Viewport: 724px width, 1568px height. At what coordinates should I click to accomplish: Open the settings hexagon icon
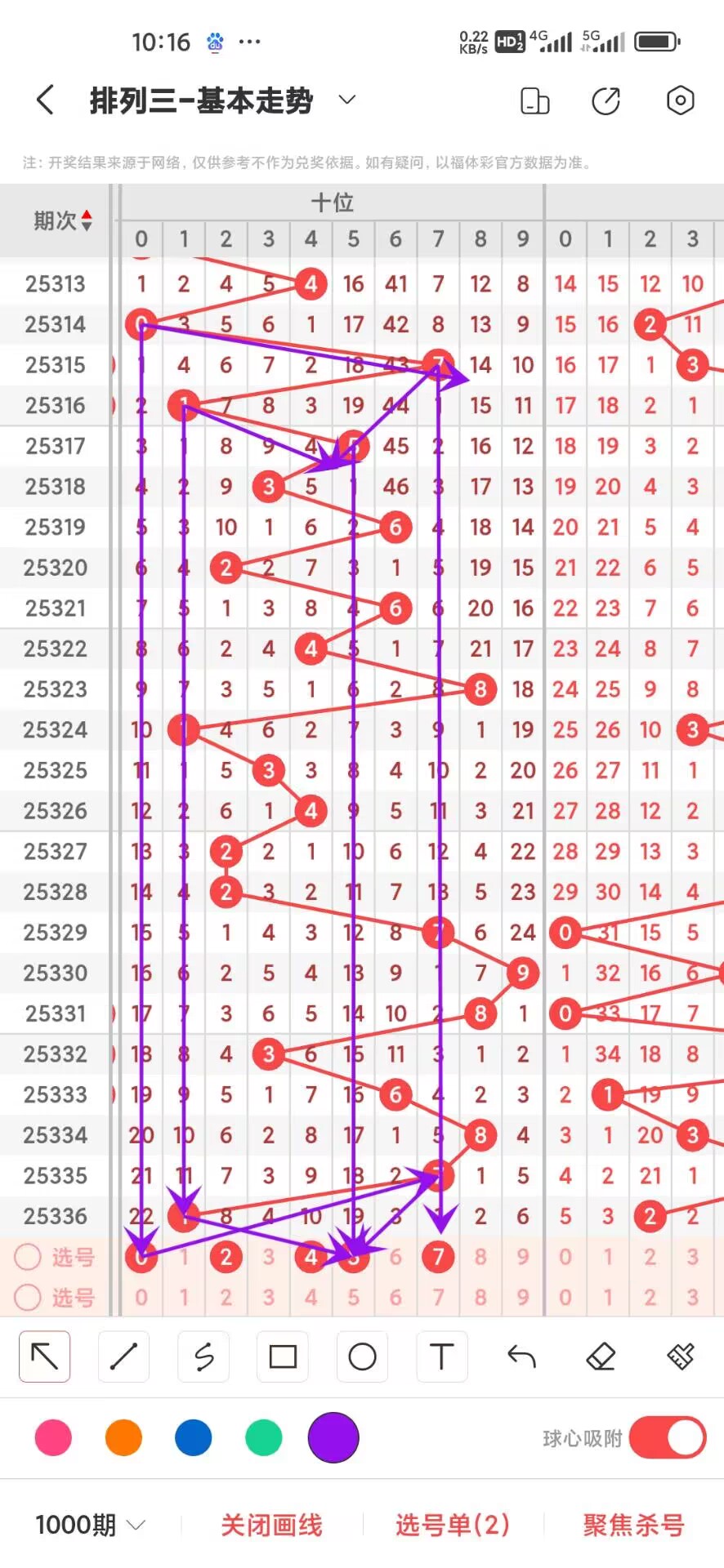tap(680, 100)
